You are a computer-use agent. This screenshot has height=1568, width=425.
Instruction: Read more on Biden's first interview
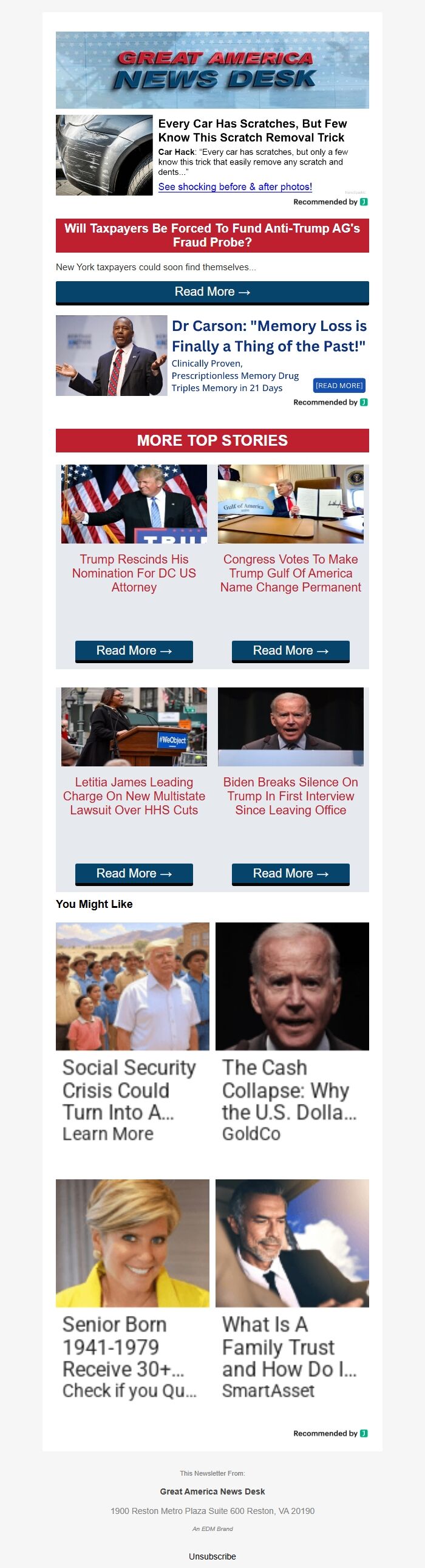290,873
